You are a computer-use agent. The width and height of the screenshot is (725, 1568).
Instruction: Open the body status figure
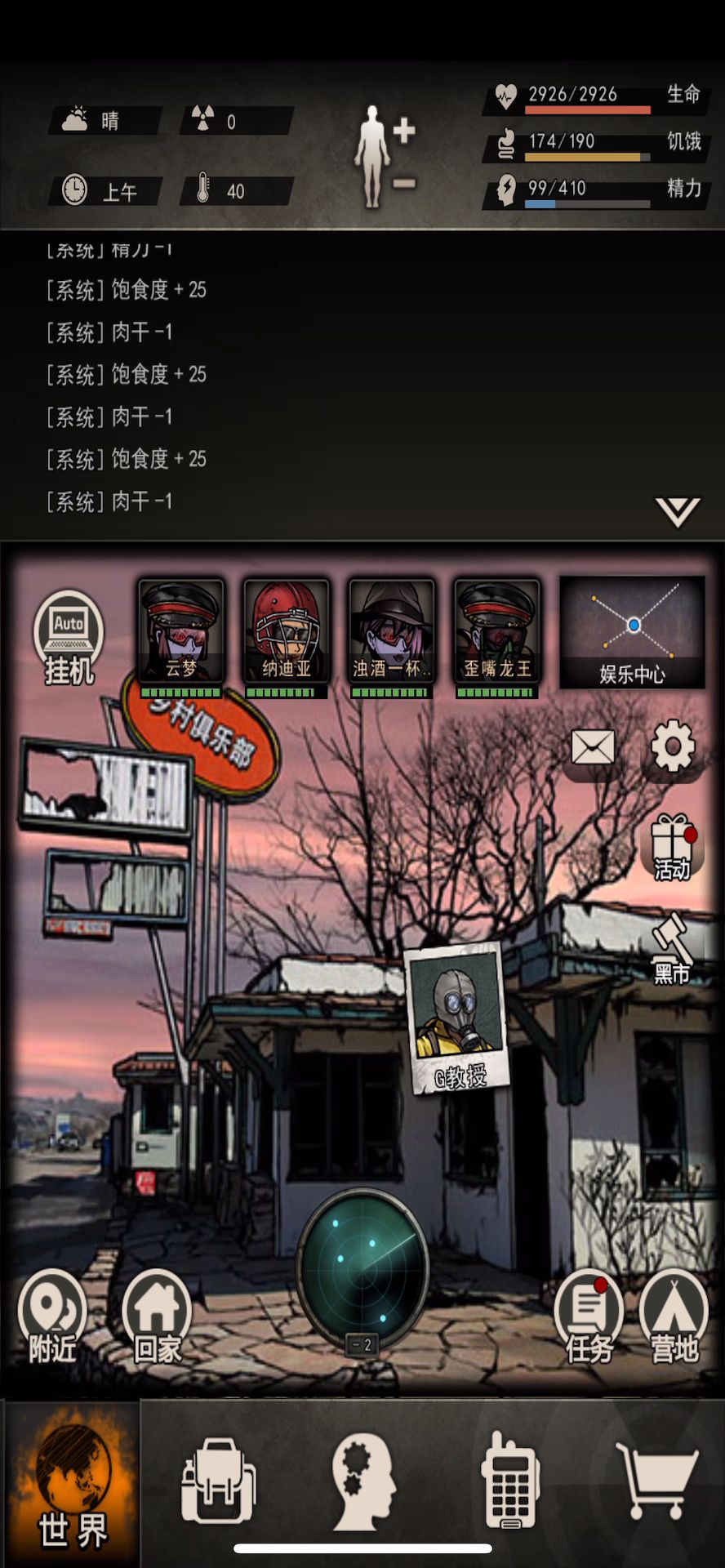[x=374, y=155]
